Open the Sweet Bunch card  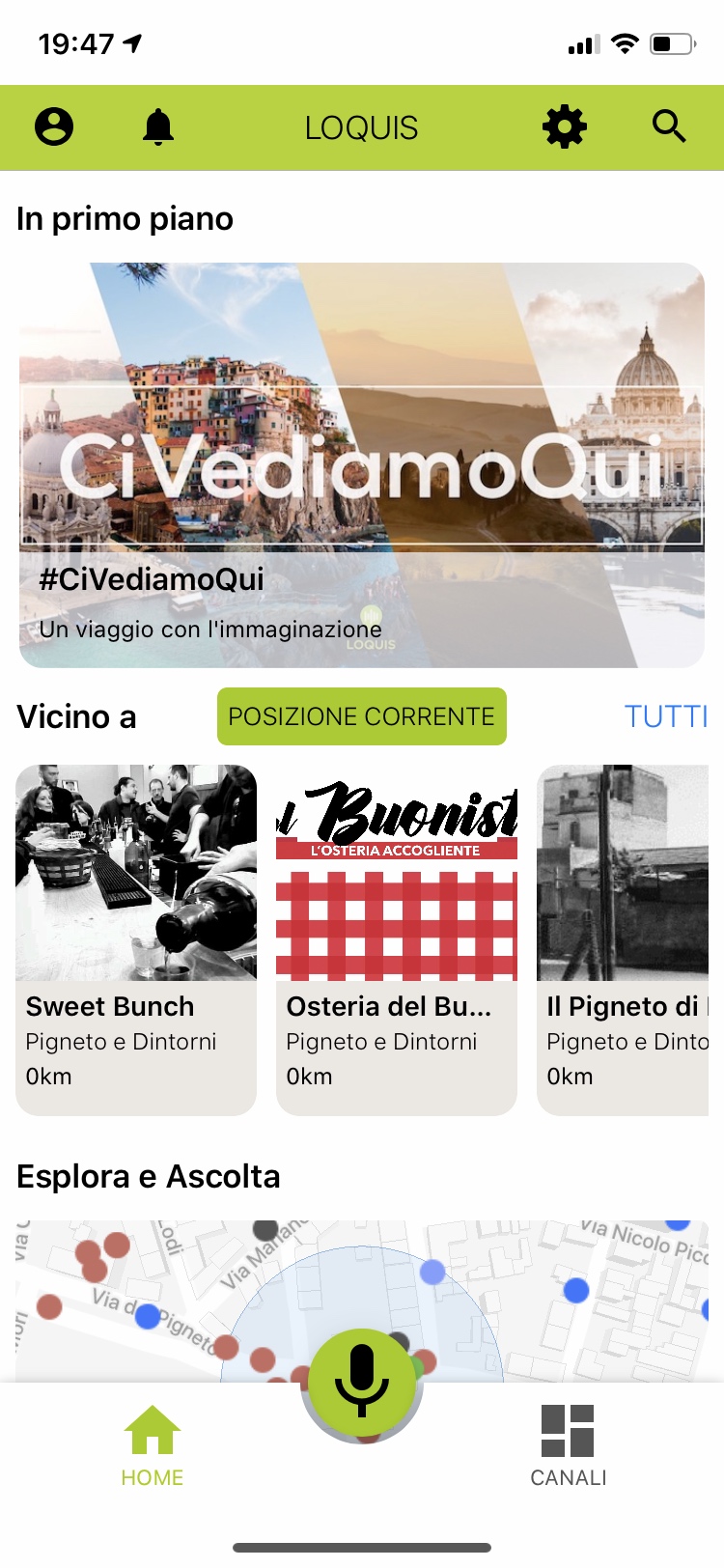136,940
